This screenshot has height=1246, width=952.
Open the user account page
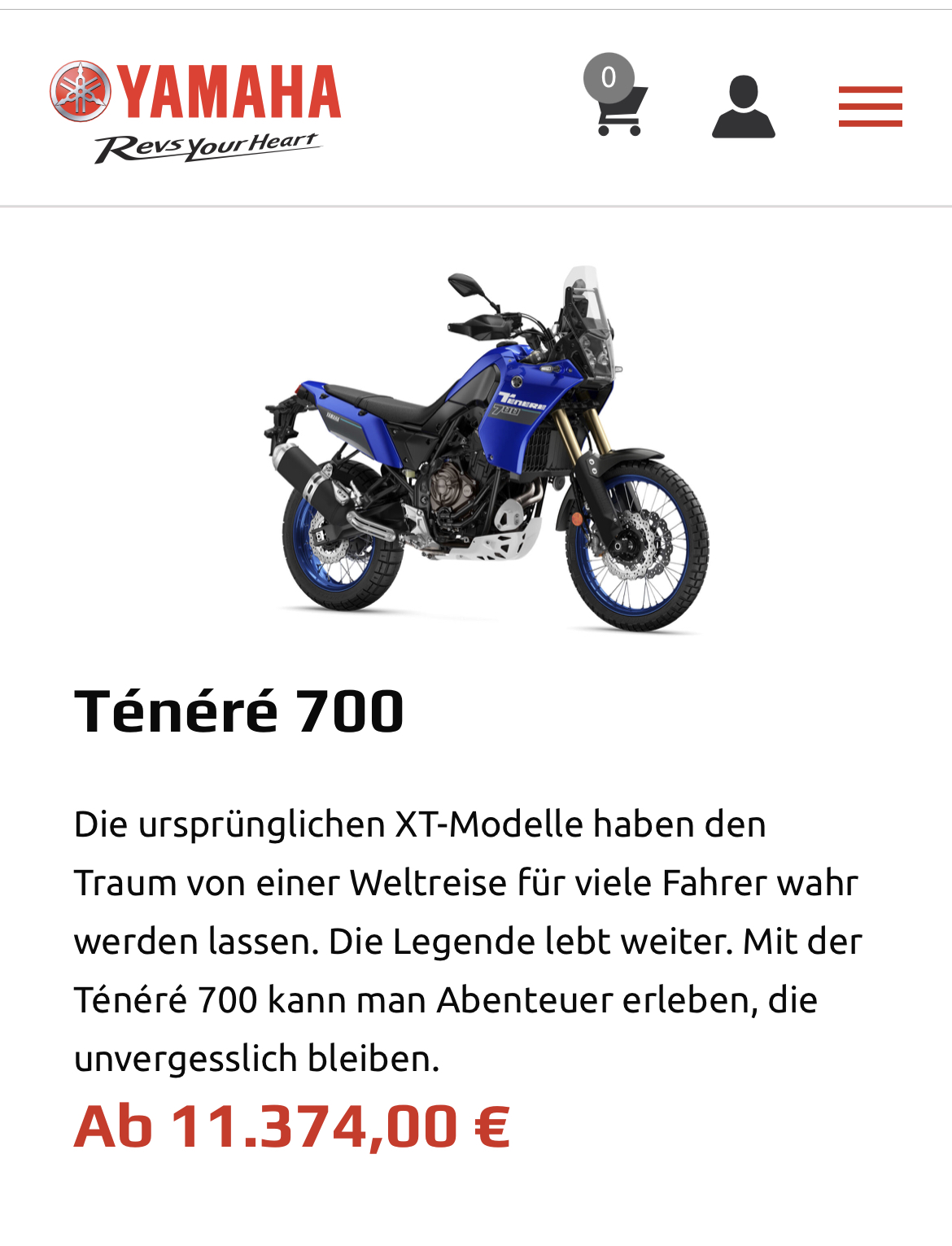pos(743,107)
